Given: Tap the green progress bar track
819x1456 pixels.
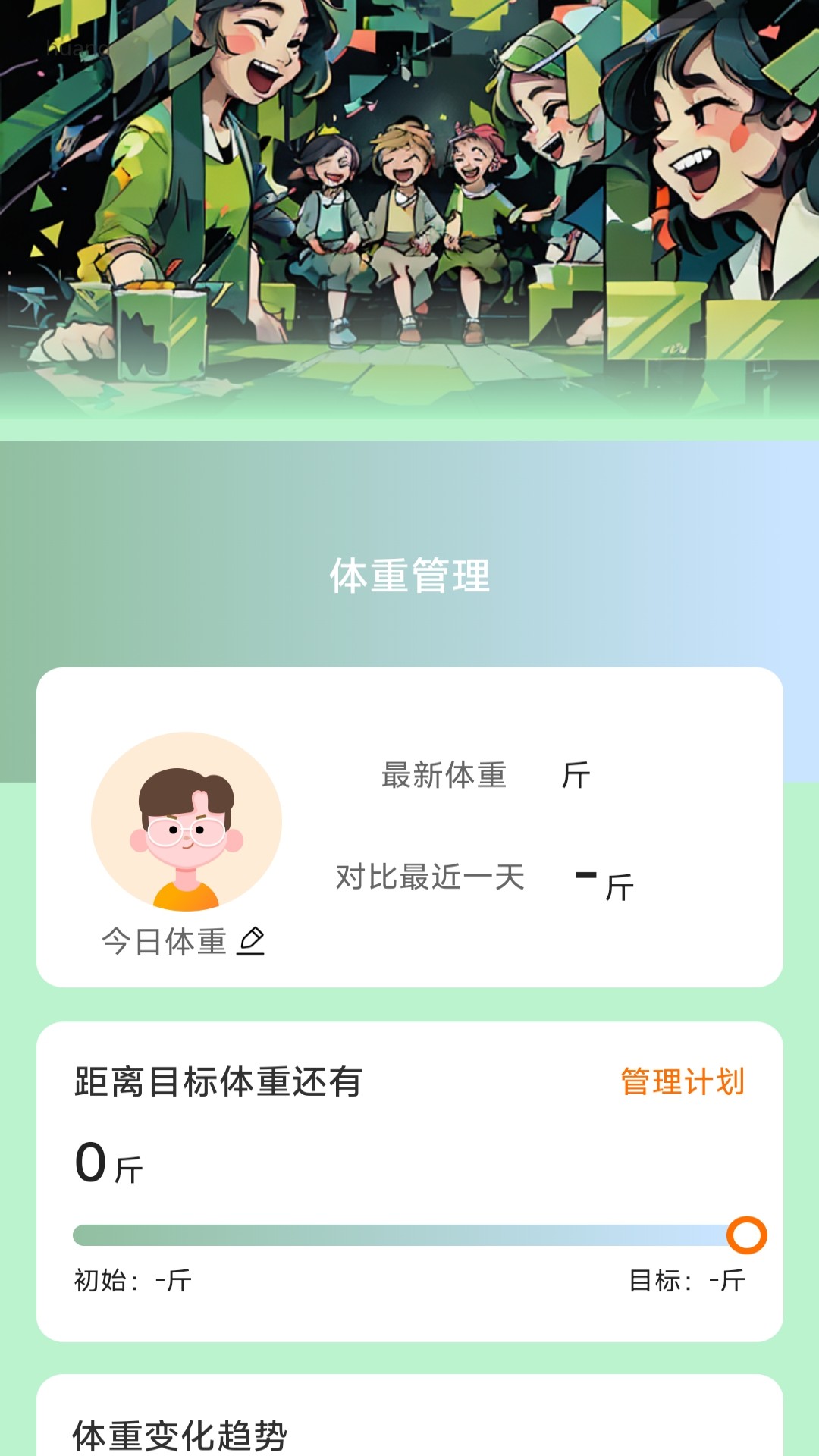Looking at the screenshot, I should coord(379,1231).
